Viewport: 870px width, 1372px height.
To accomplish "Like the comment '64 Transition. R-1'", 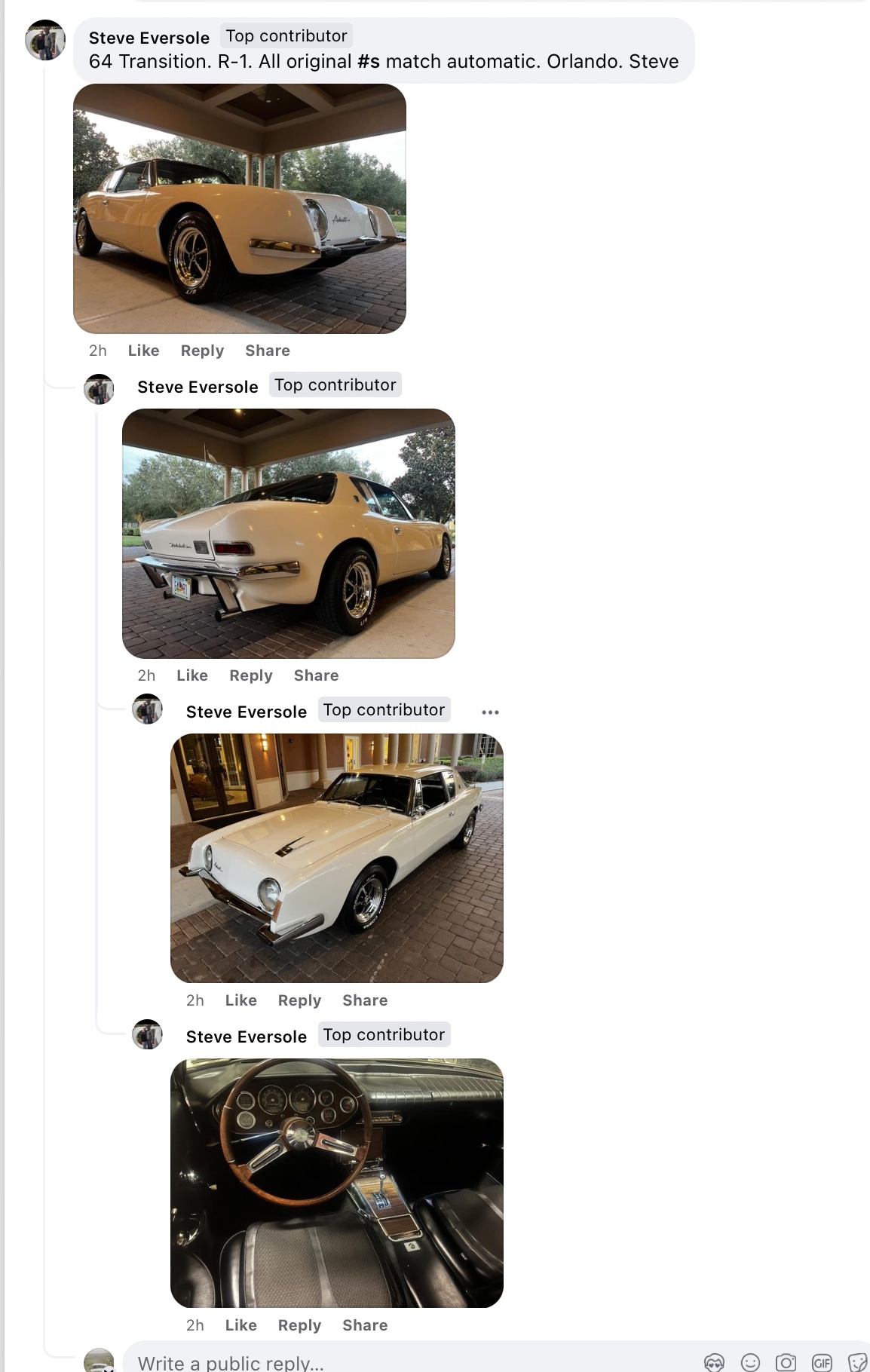I will click(143, 351).
